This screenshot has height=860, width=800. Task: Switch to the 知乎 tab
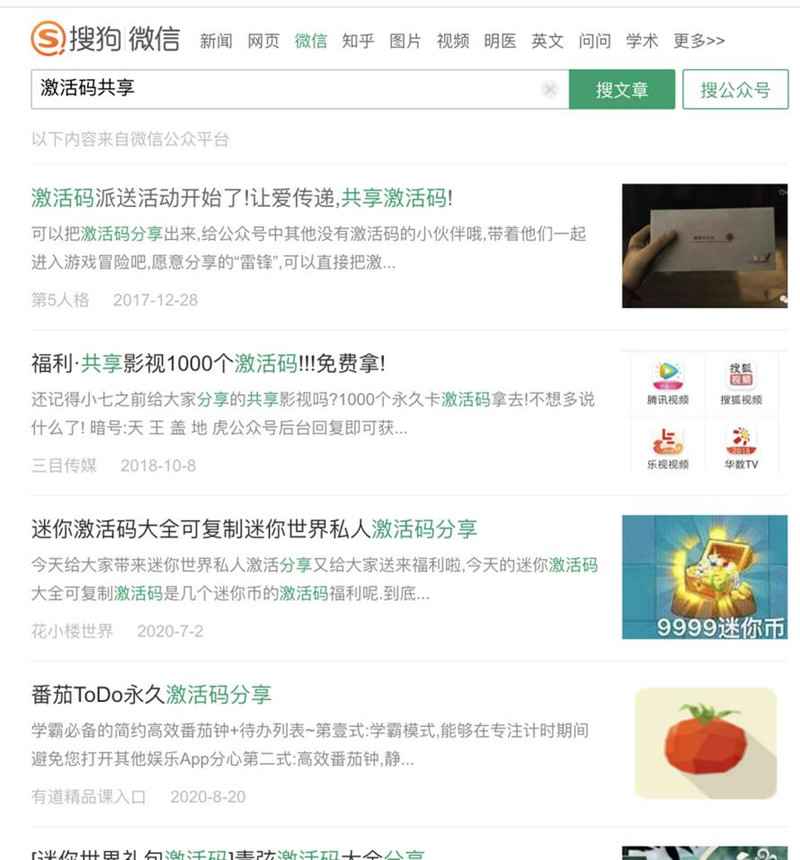(358, 41)
